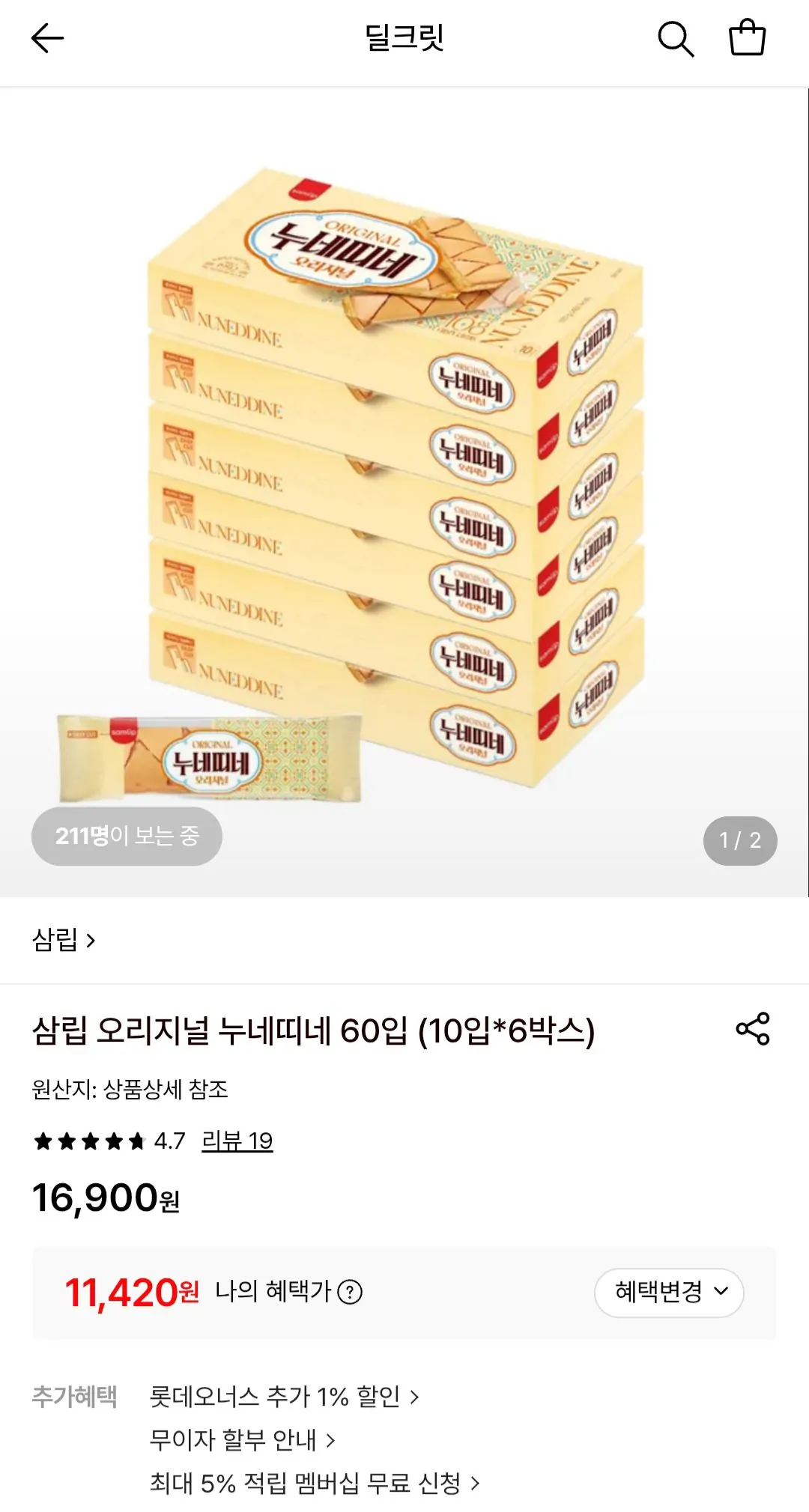Image resolution: width=809 pixels, height=1512 pixels.
Task: Open 최대 5% 적립 멤버십 무료 신청
Action: tap(315, 1483)
